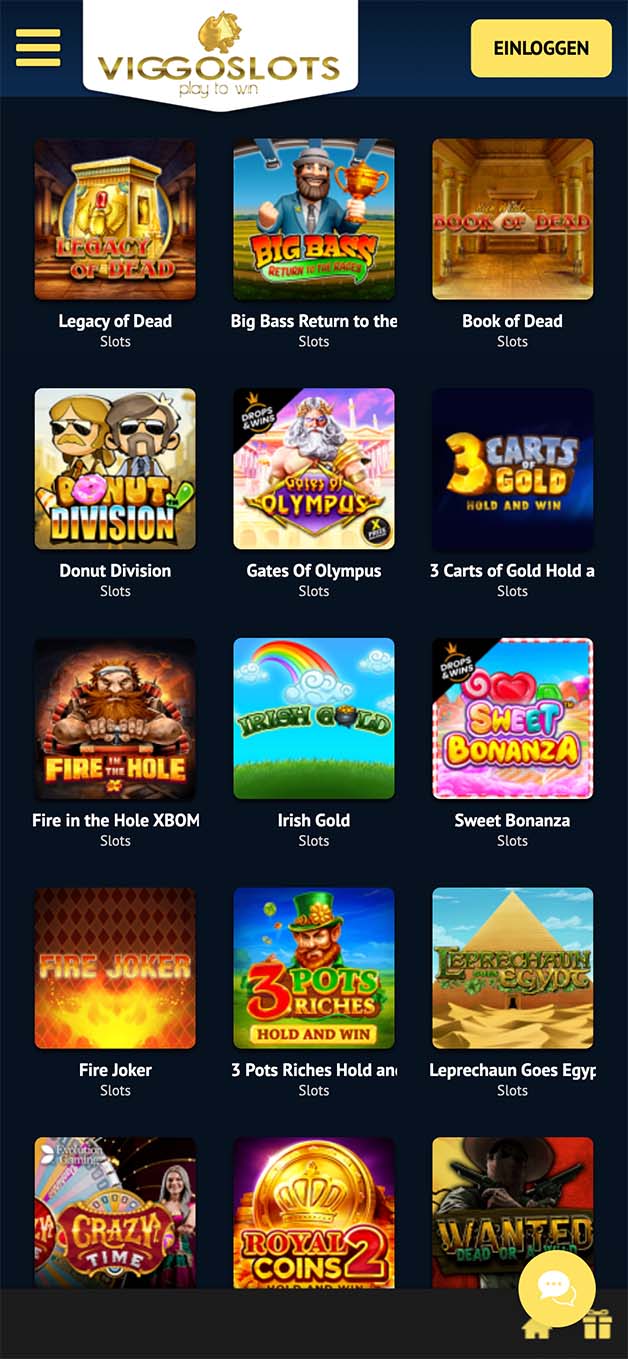This screenshot has width=628, height=1359.
Task: Open the gift bonuses icon
Action: 598,1325
